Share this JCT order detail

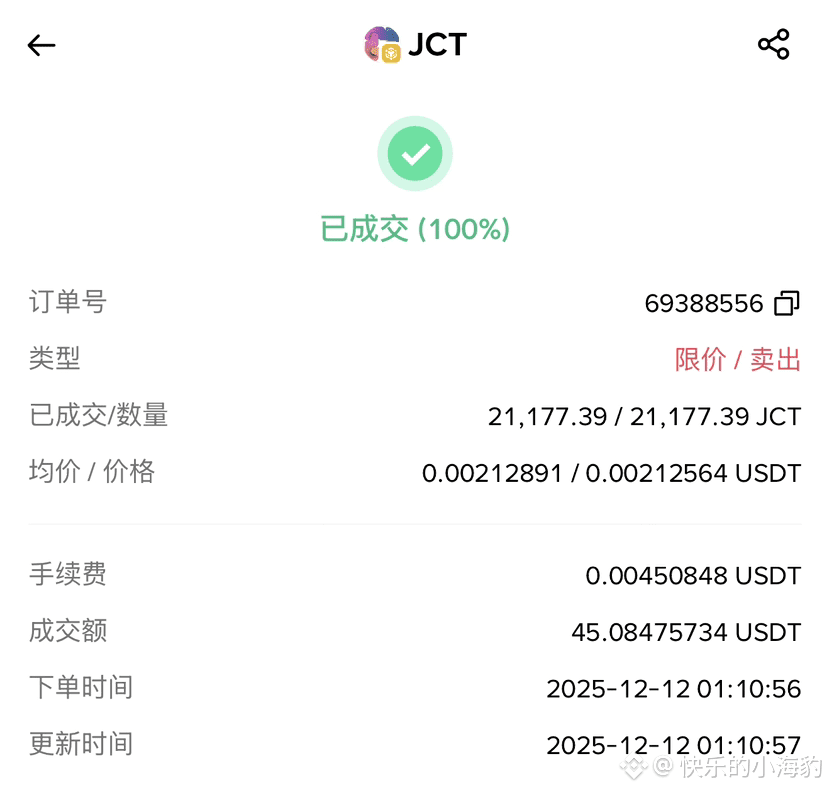[x=773, y=44]
